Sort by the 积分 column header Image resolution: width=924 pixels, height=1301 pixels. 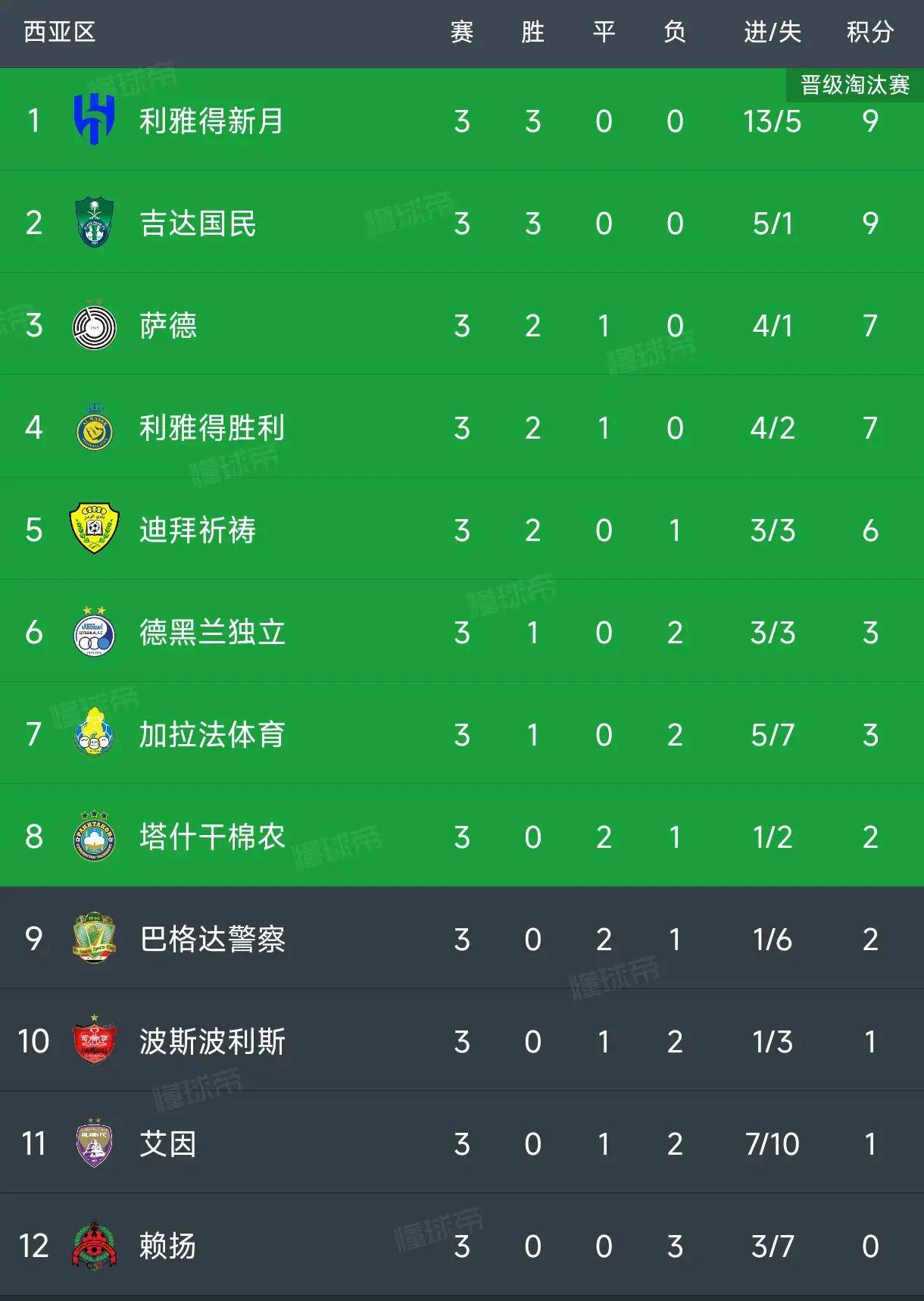(869, 33)
